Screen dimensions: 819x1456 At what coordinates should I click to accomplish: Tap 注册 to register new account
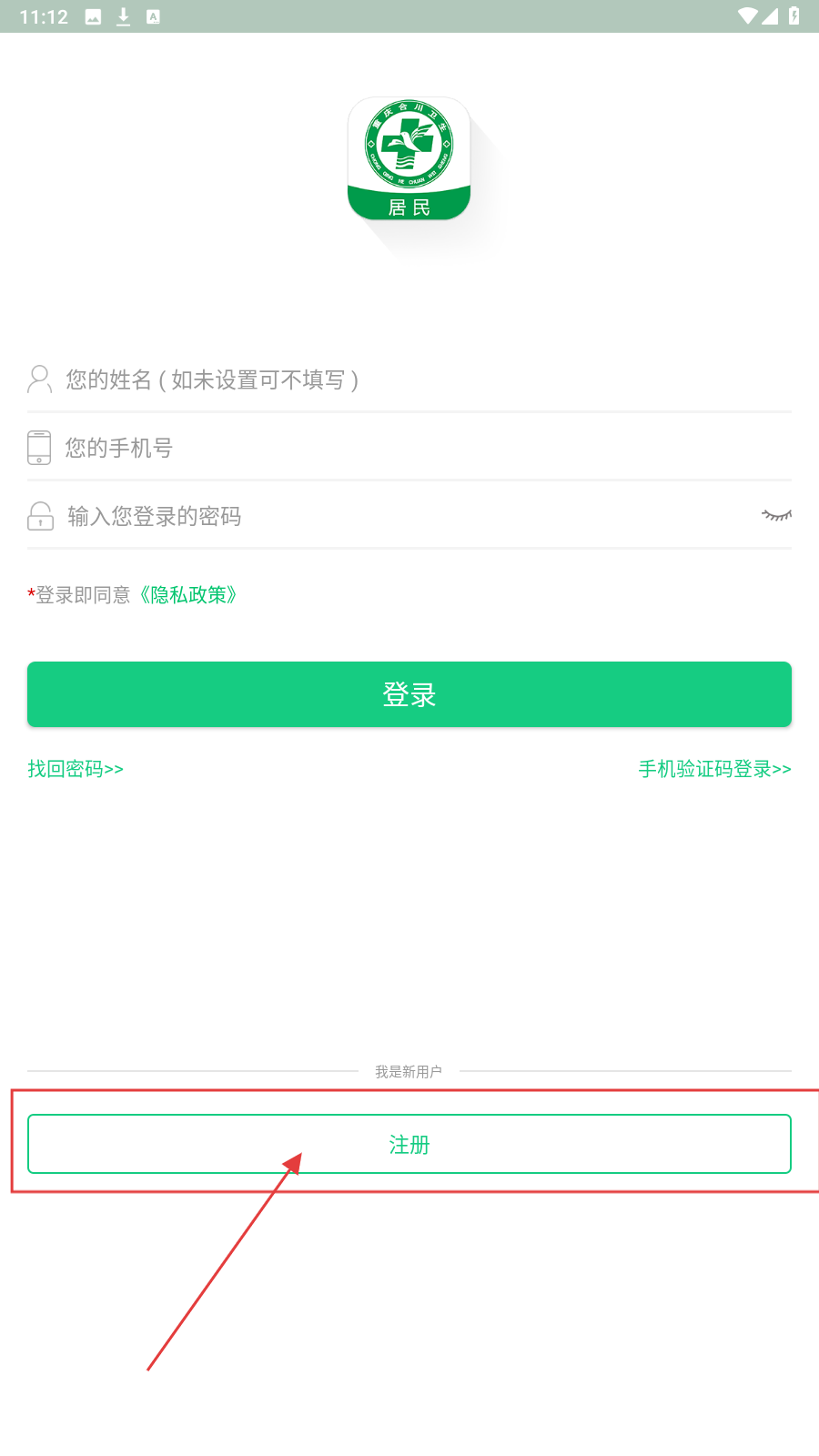409,1144
